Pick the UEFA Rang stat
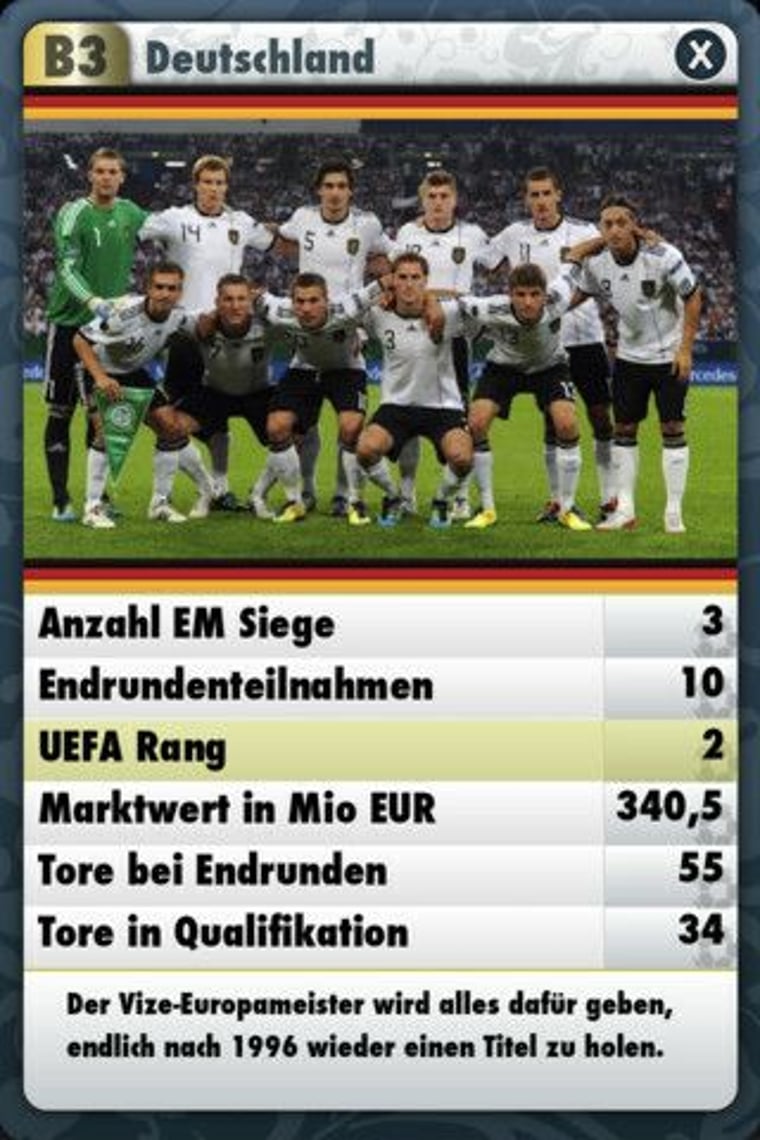Viewport: 760px width, 1140px height. (x=380, y=748)
